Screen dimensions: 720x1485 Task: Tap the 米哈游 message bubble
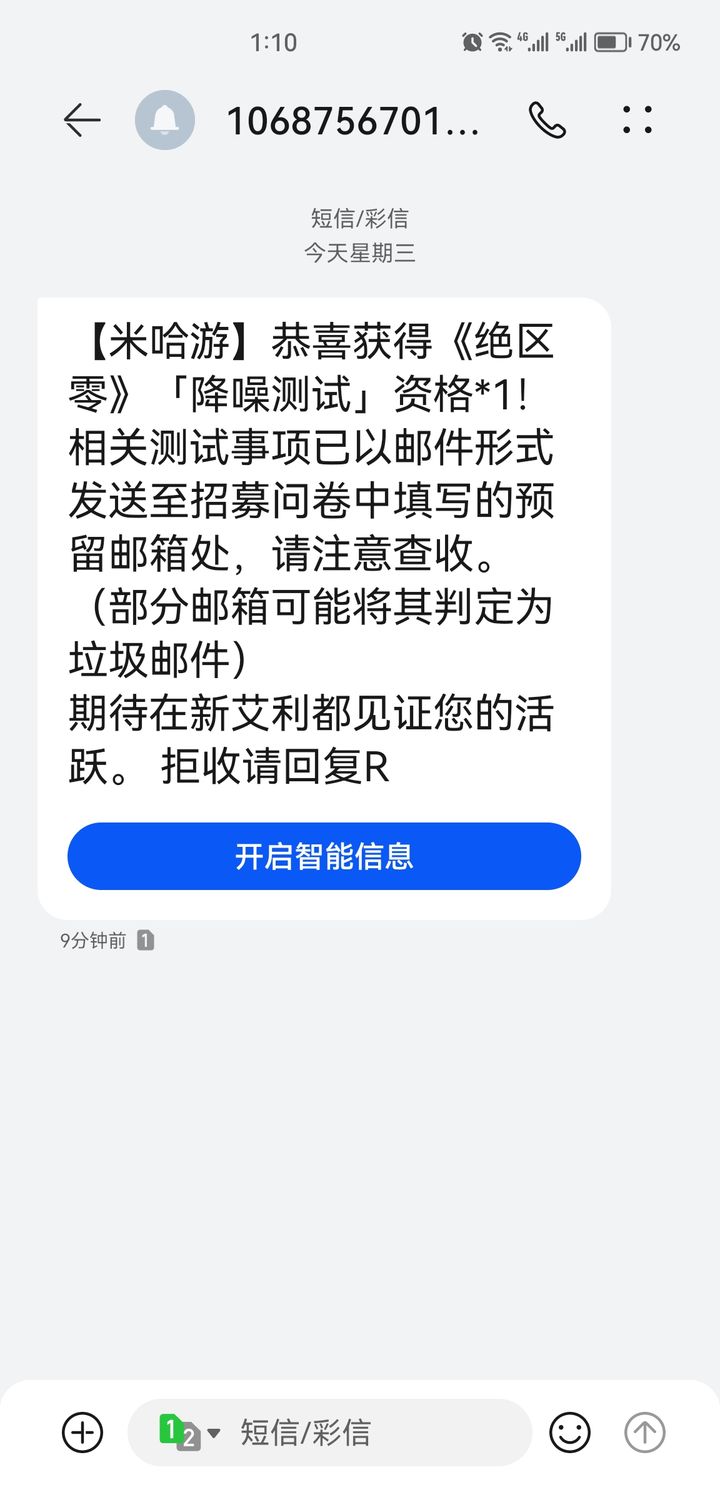(x=323, y=550)
